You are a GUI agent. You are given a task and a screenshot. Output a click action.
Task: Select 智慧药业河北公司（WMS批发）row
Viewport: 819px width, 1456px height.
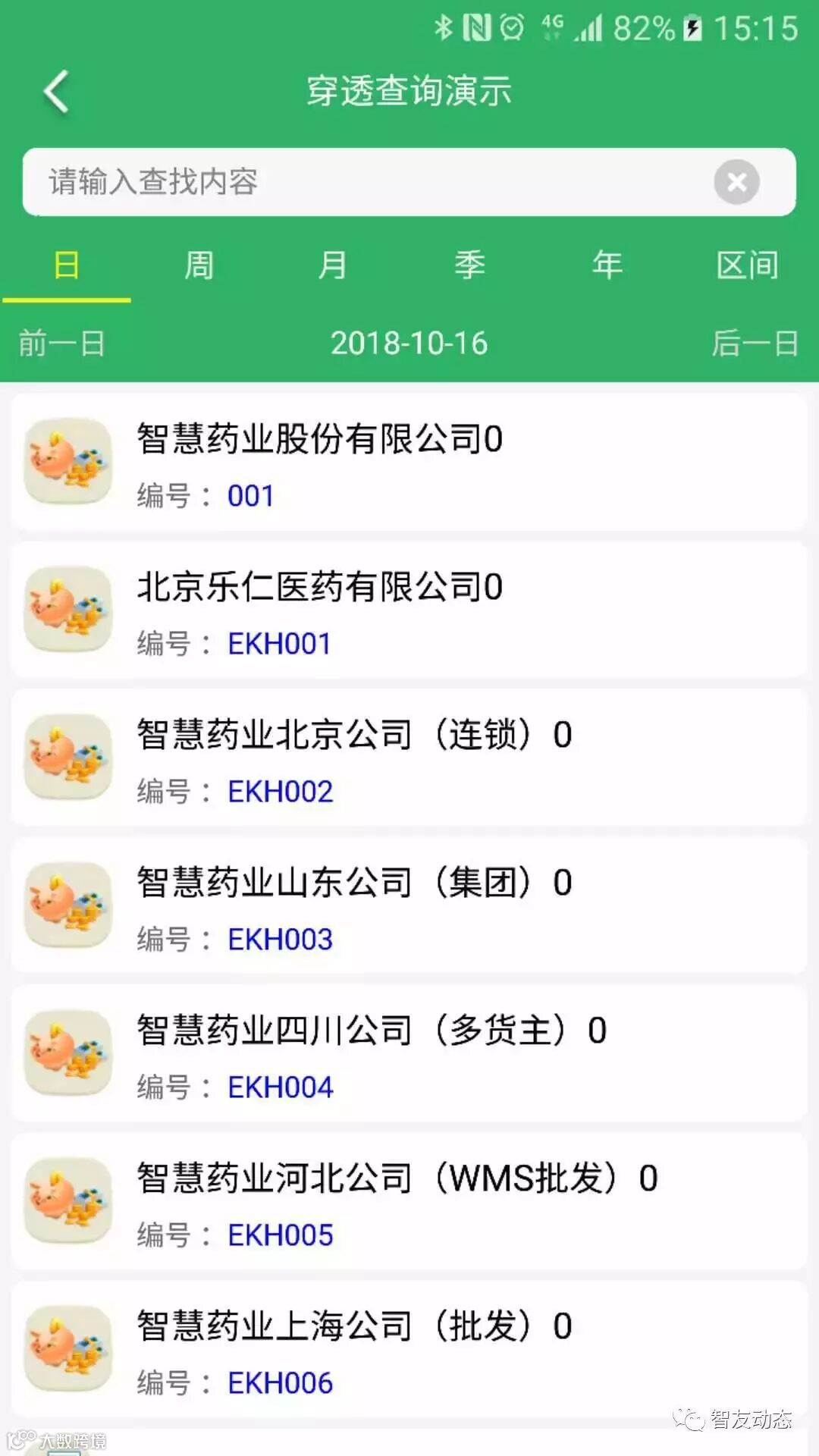tap(409, 1202)
